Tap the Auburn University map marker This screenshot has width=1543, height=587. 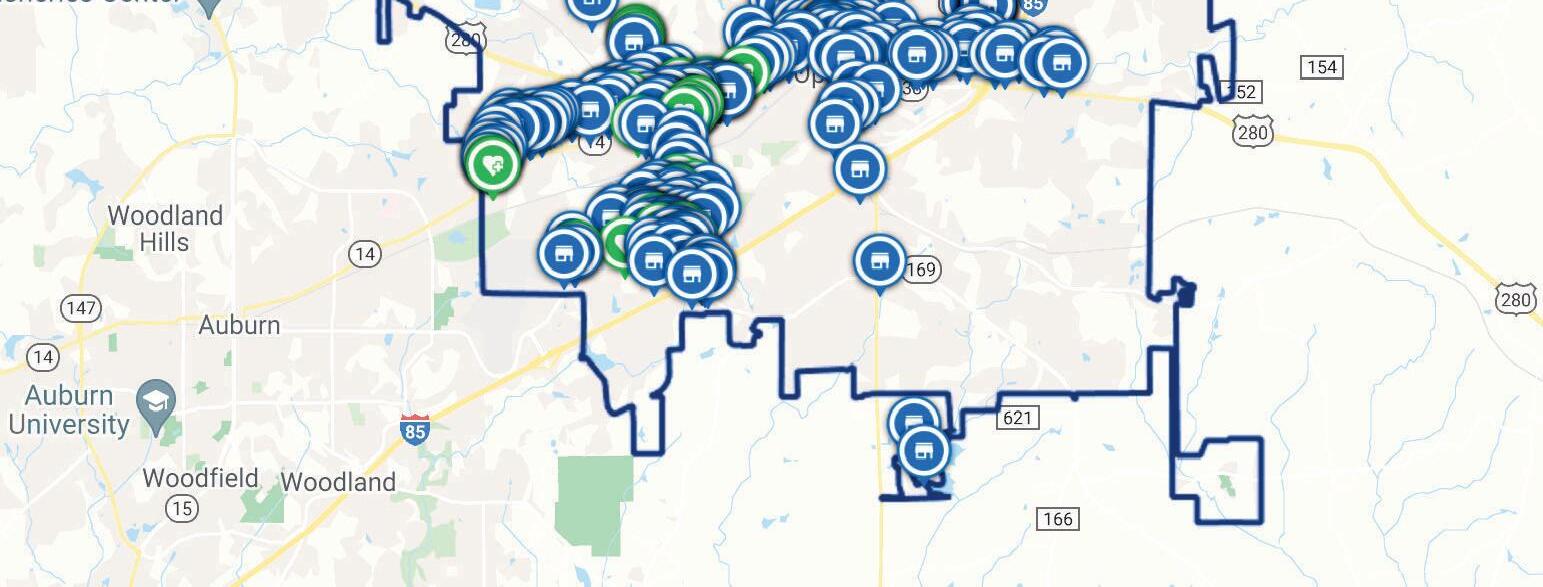158,405
